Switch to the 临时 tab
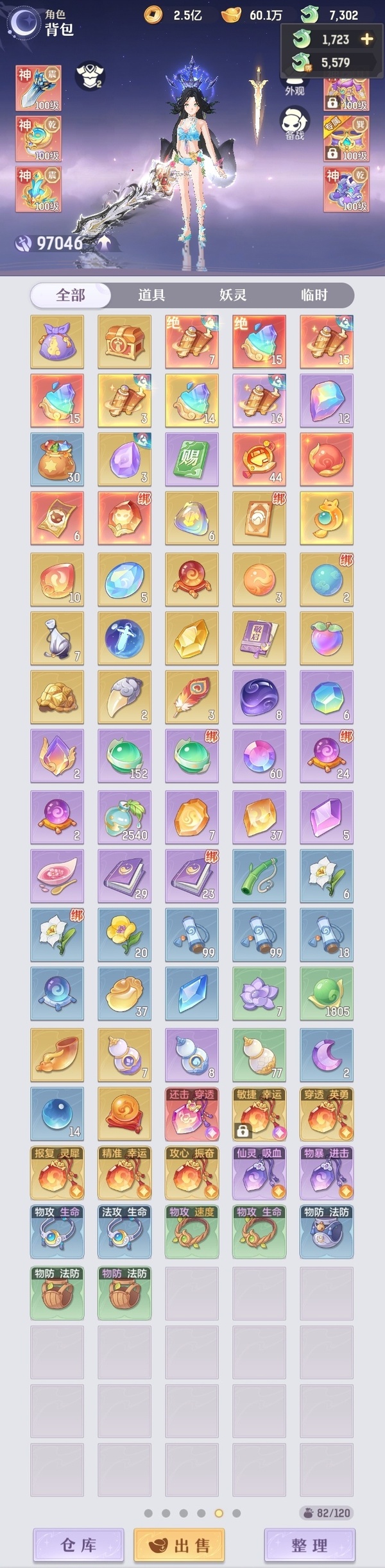Image resolution: width=385 pixels, height=1568 pixels. 314,295
